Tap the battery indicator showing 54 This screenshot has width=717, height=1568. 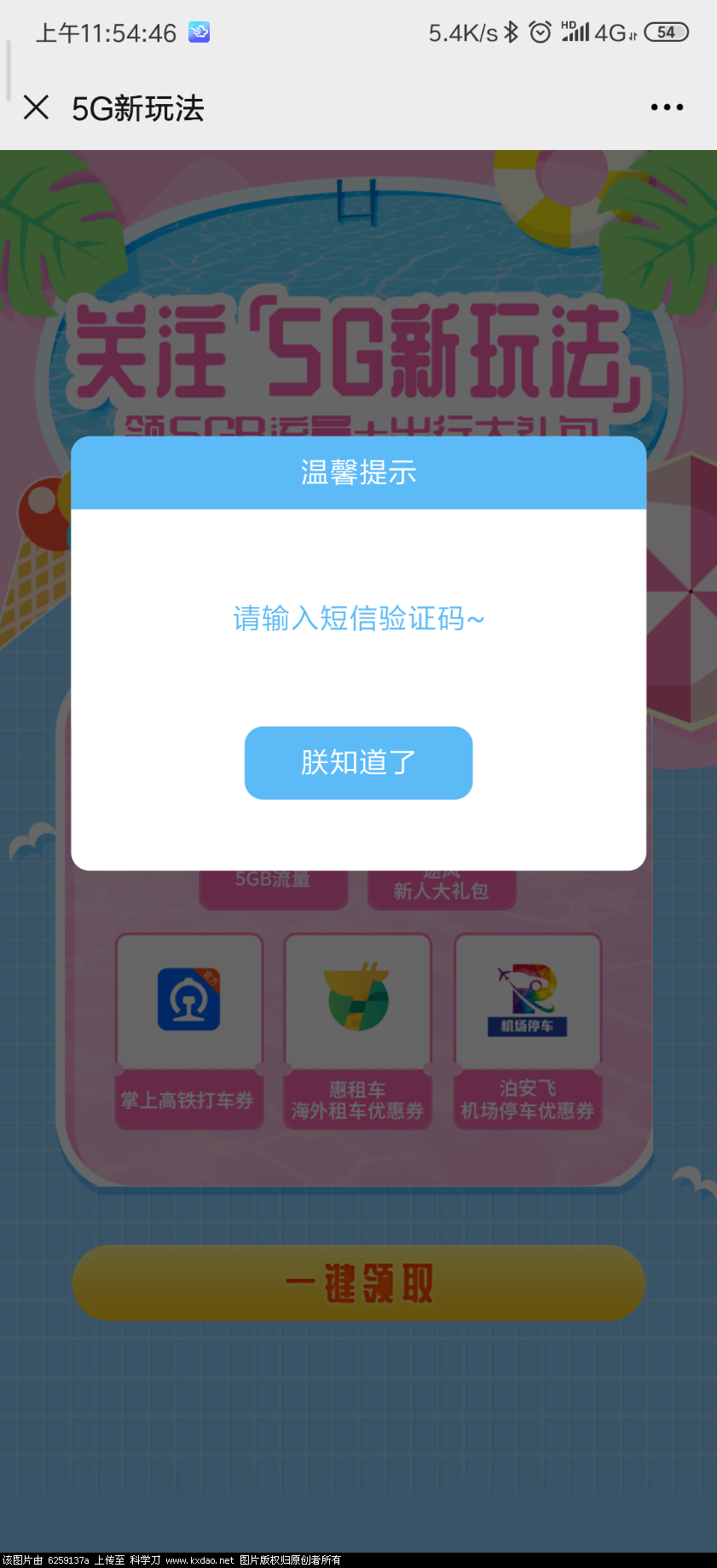coord(667,32)
